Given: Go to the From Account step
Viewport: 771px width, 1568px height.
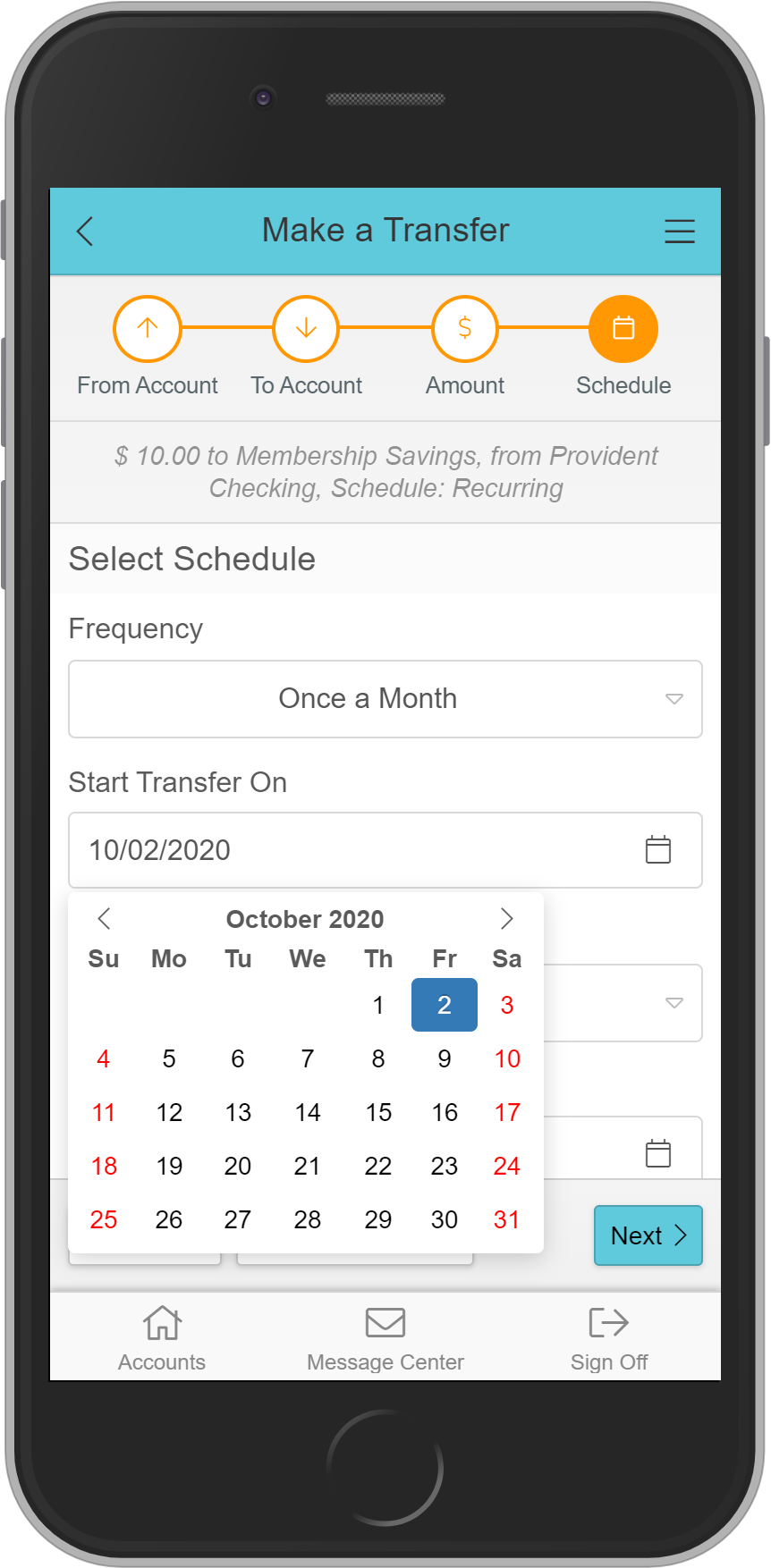Looking at the screenshot, I should pyautogui.click(x=148, y=329).
